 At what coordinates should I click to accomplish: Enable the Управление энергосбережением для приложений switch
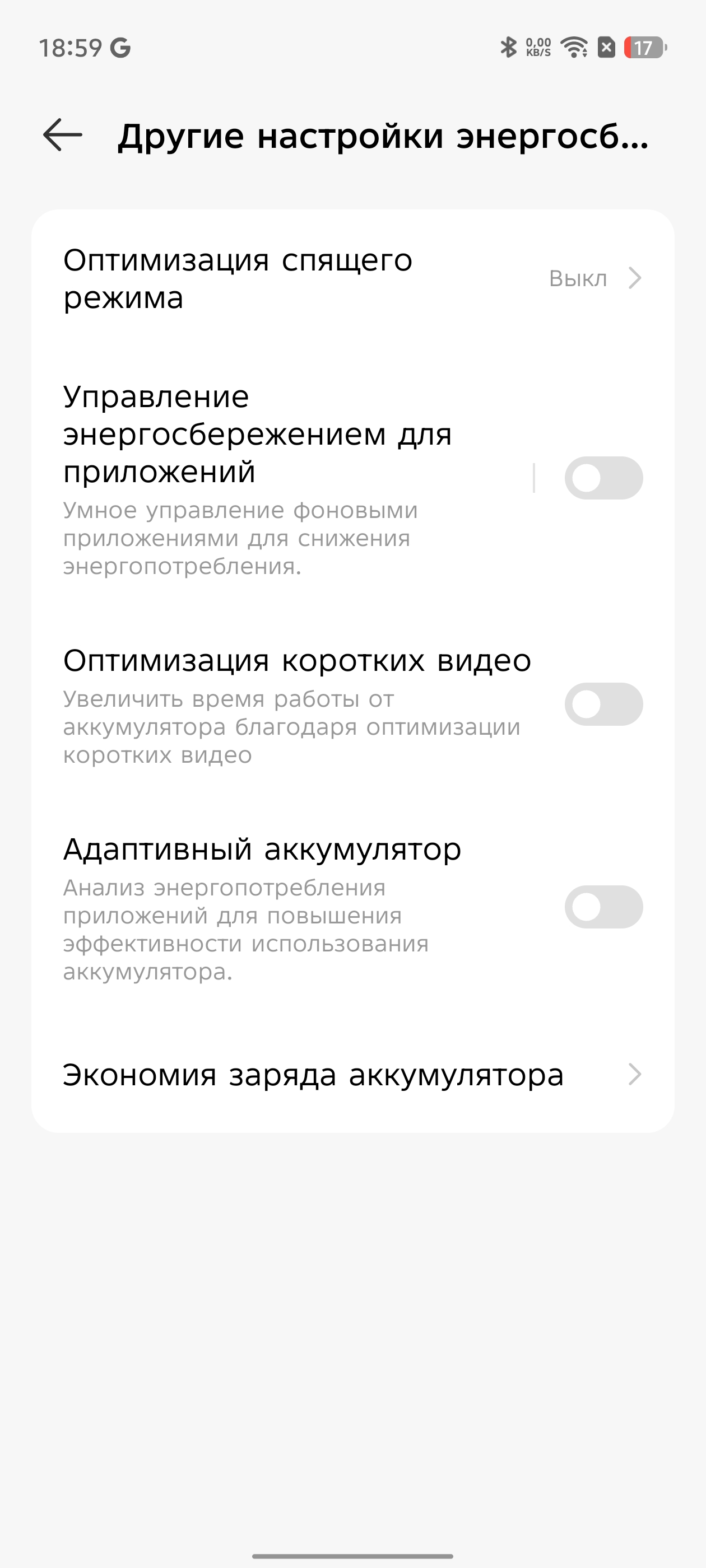pos(603,478)
